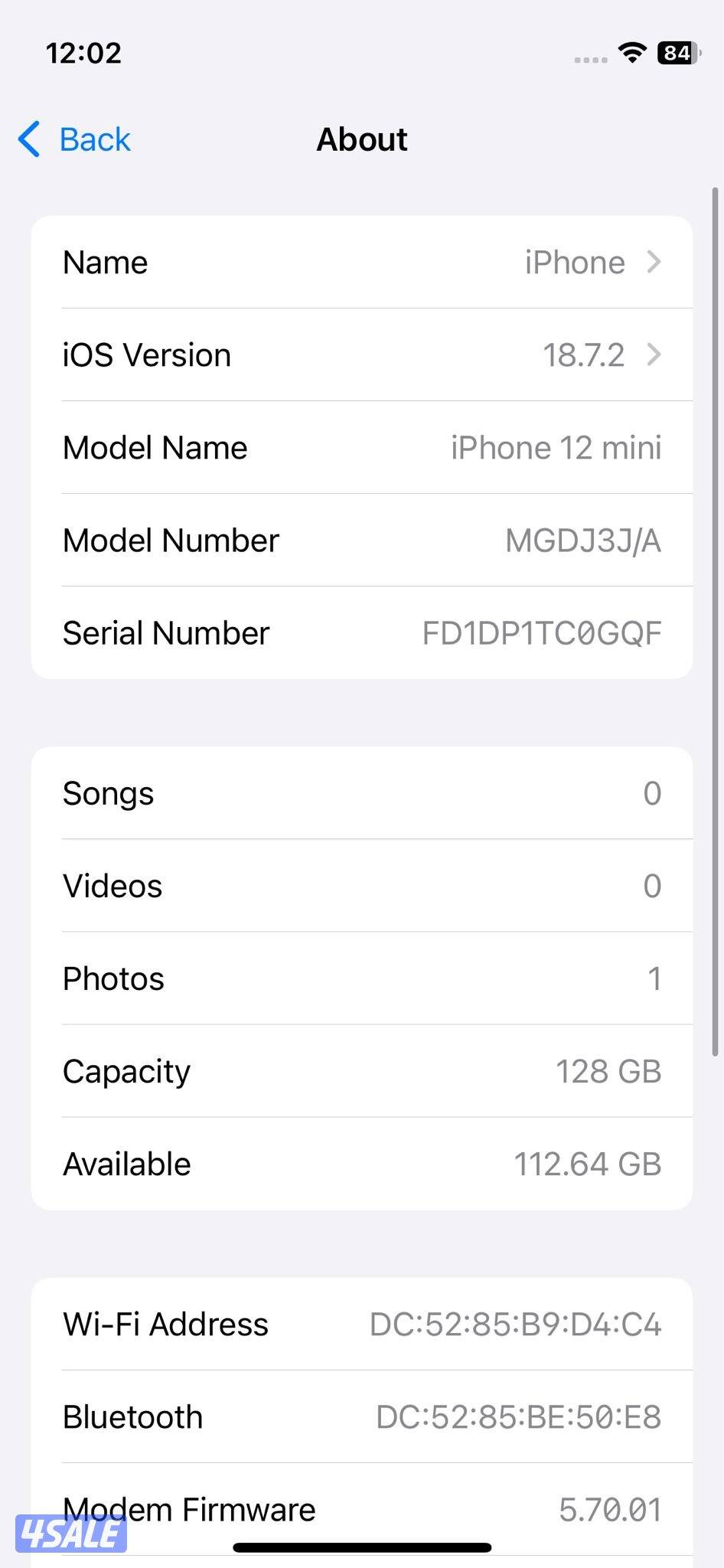Tap the back chevron arrow icon
This screenshot has width=724, height=1568.
[x=28, y=140]
